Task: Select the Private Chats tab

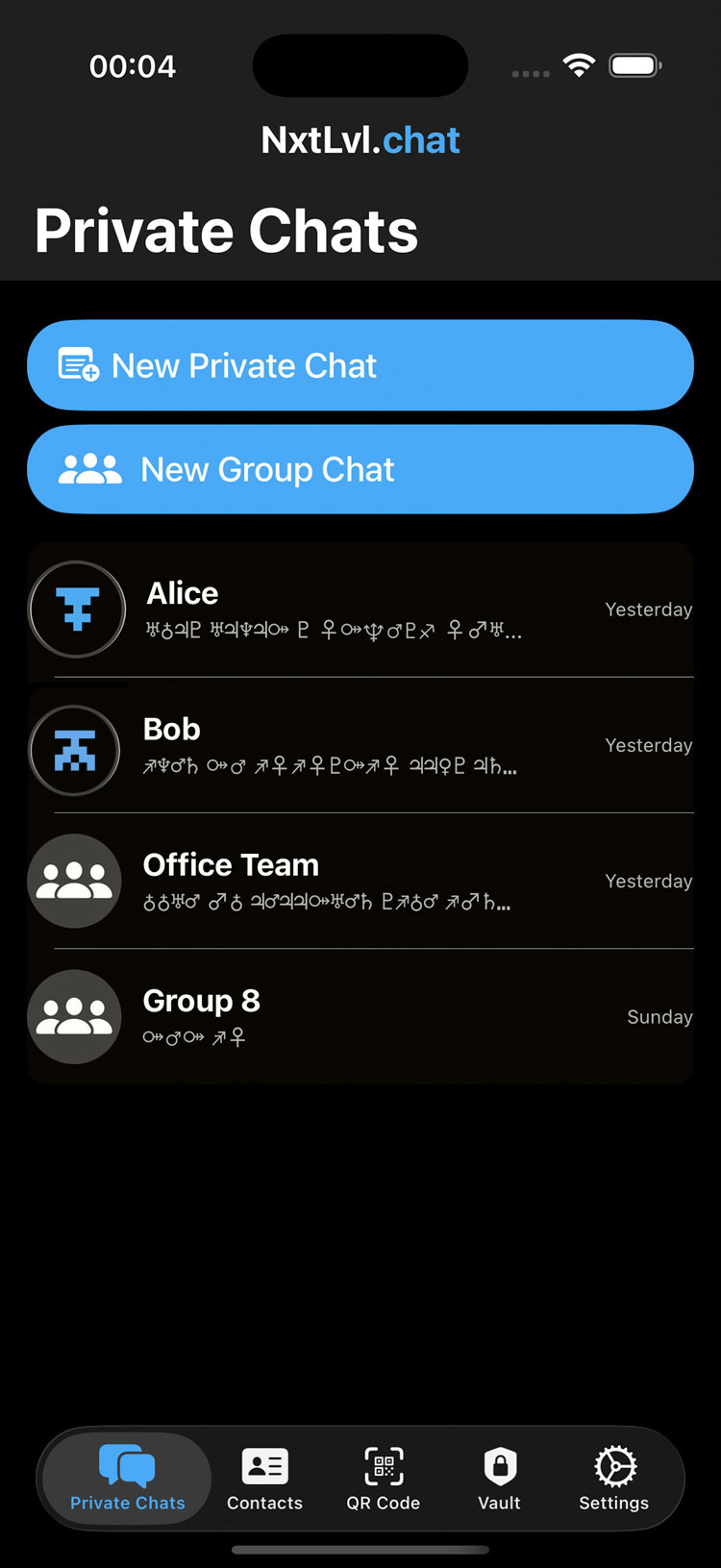Action: (128, 1478)
